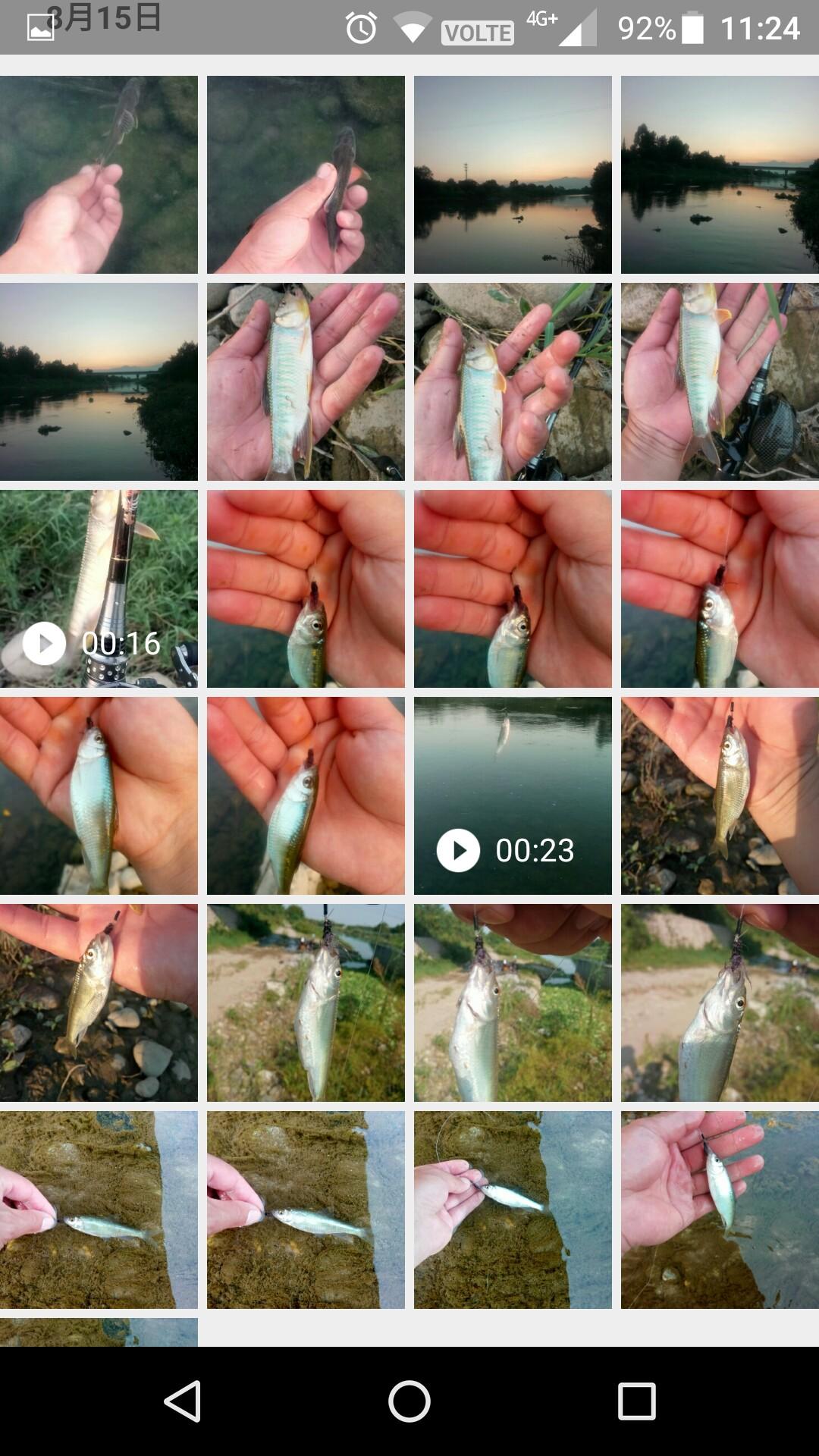Open photo of hand holding fish above water

pos(720,1210)
